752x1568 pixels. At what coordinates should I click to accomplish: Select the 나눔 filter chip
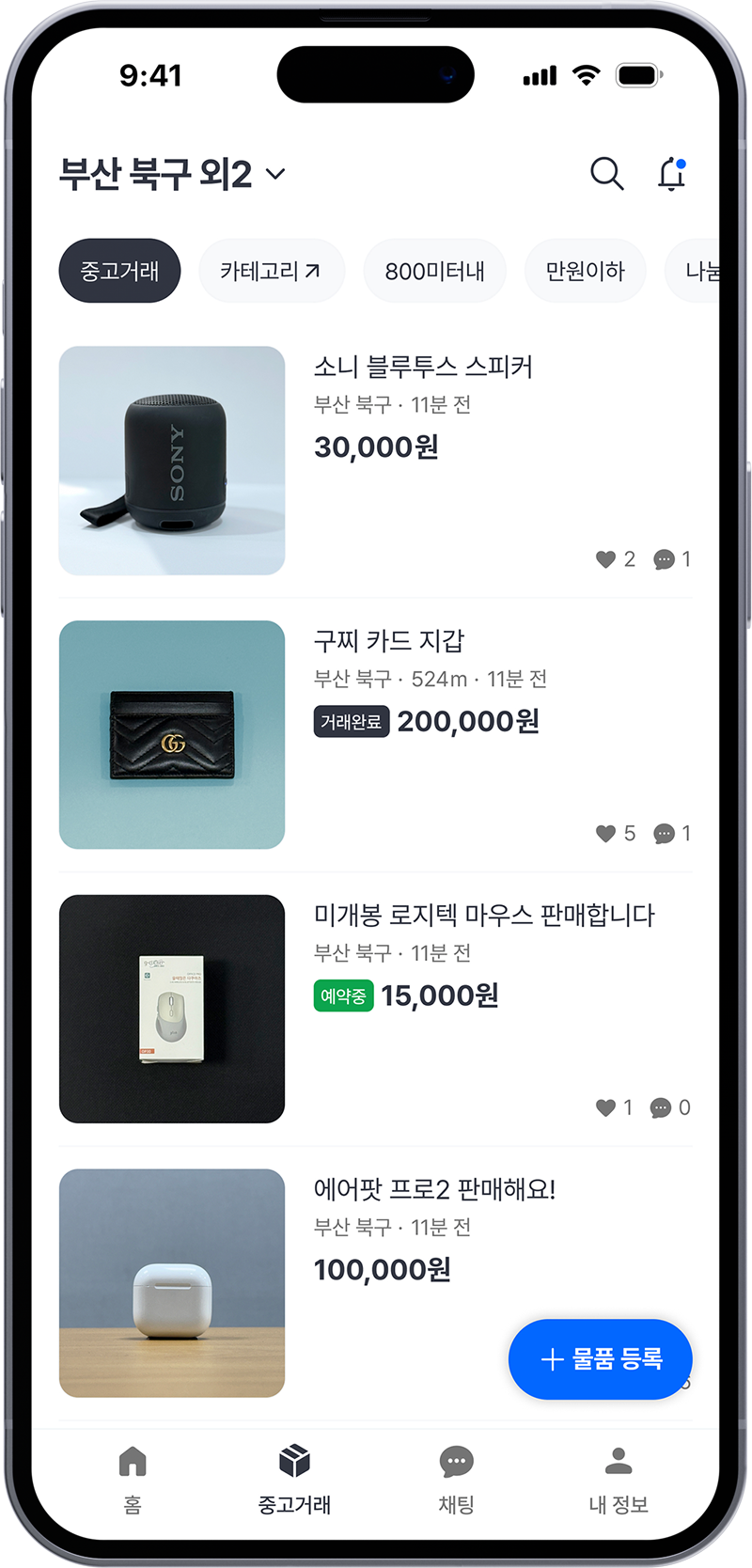coord(703,270)
